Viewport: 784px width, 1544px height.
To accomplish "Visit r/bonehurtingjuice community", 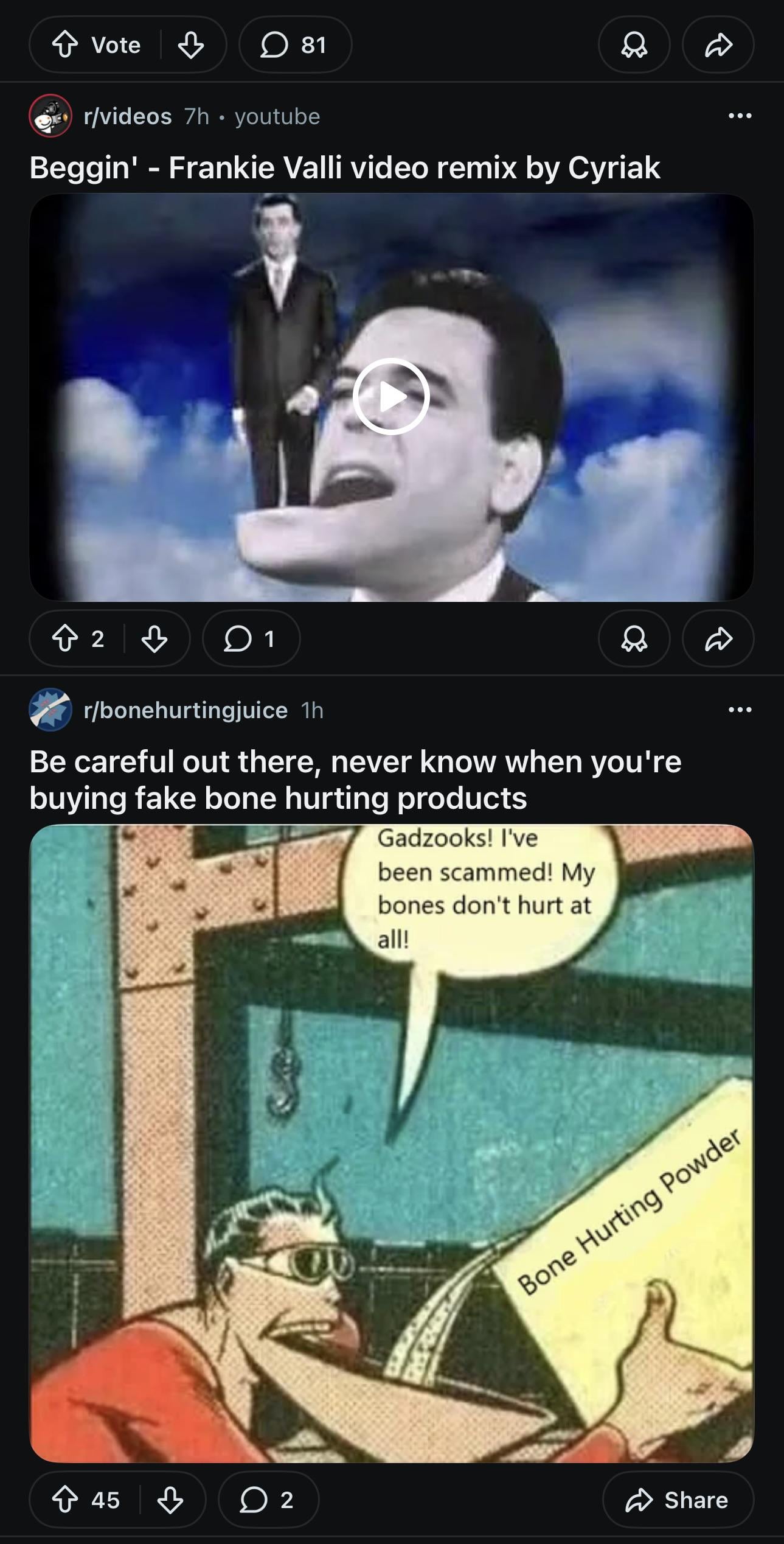I will click(x=185, y=710).
